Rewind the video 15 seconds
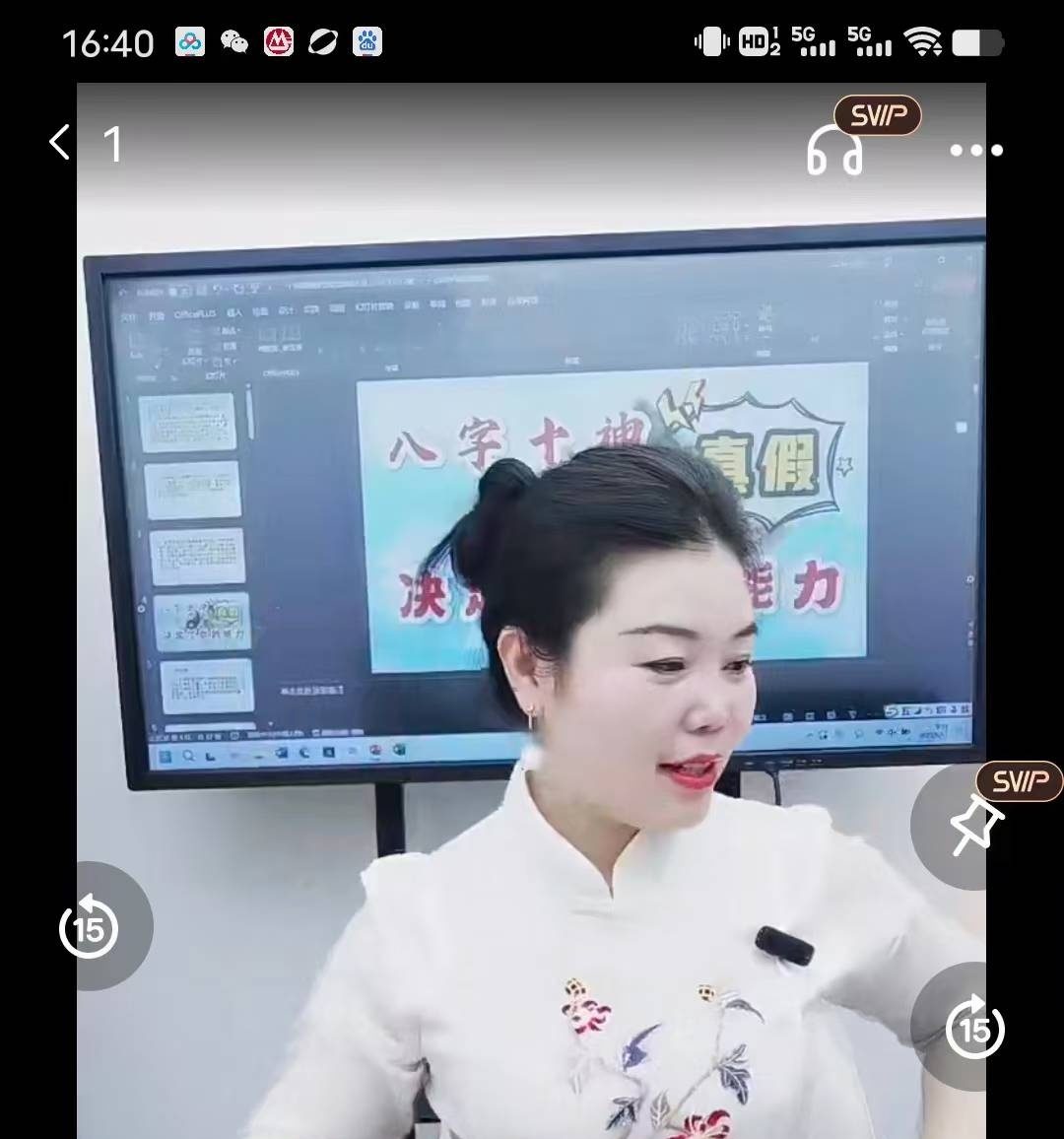The image size is (1064, 1139). 89,926
